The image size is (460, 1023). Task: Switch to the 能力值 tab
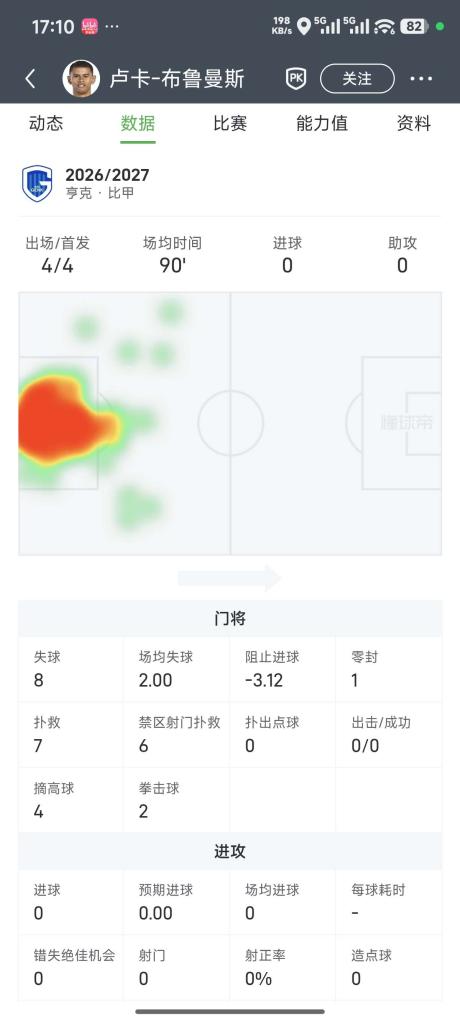point(322,123)
